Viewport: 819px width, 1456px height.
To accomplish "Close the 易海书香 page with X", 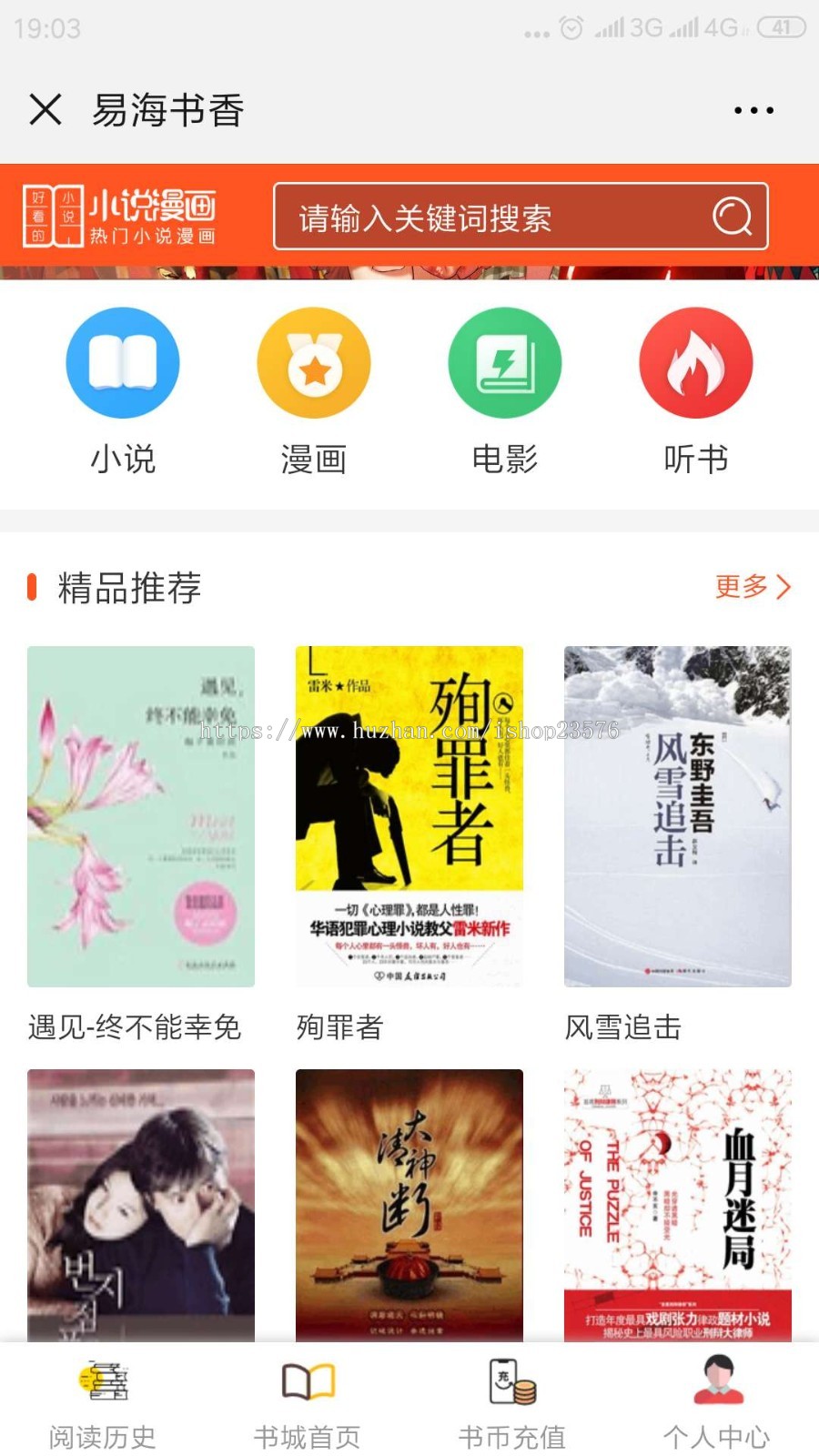I will tap(44, 109).
